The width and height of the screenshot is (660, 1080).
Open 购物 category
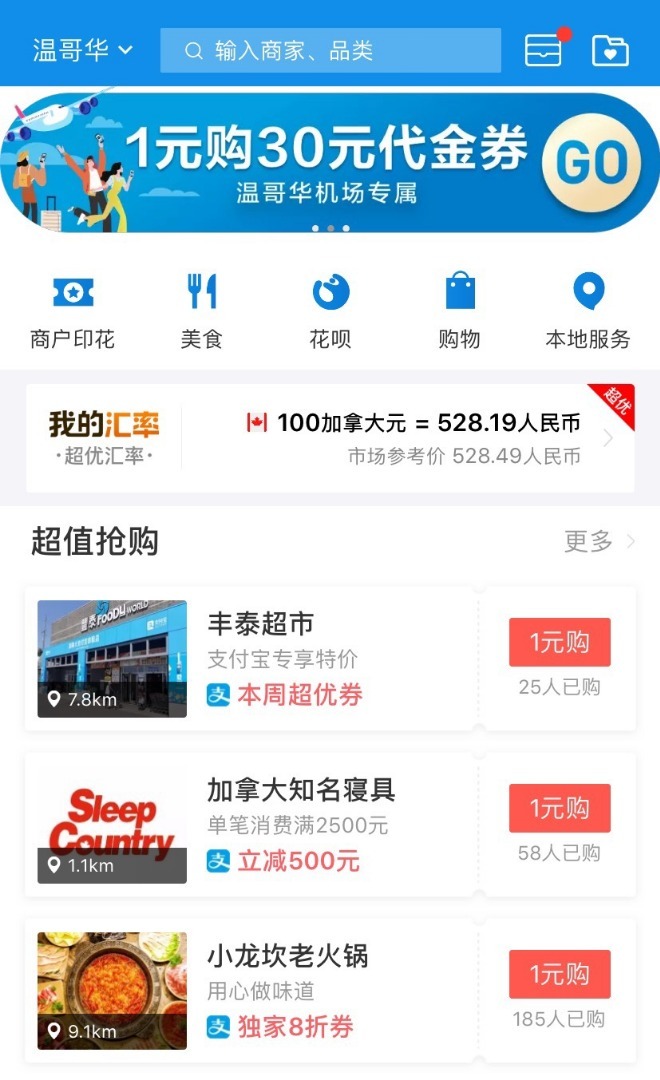tap(460, 311)
